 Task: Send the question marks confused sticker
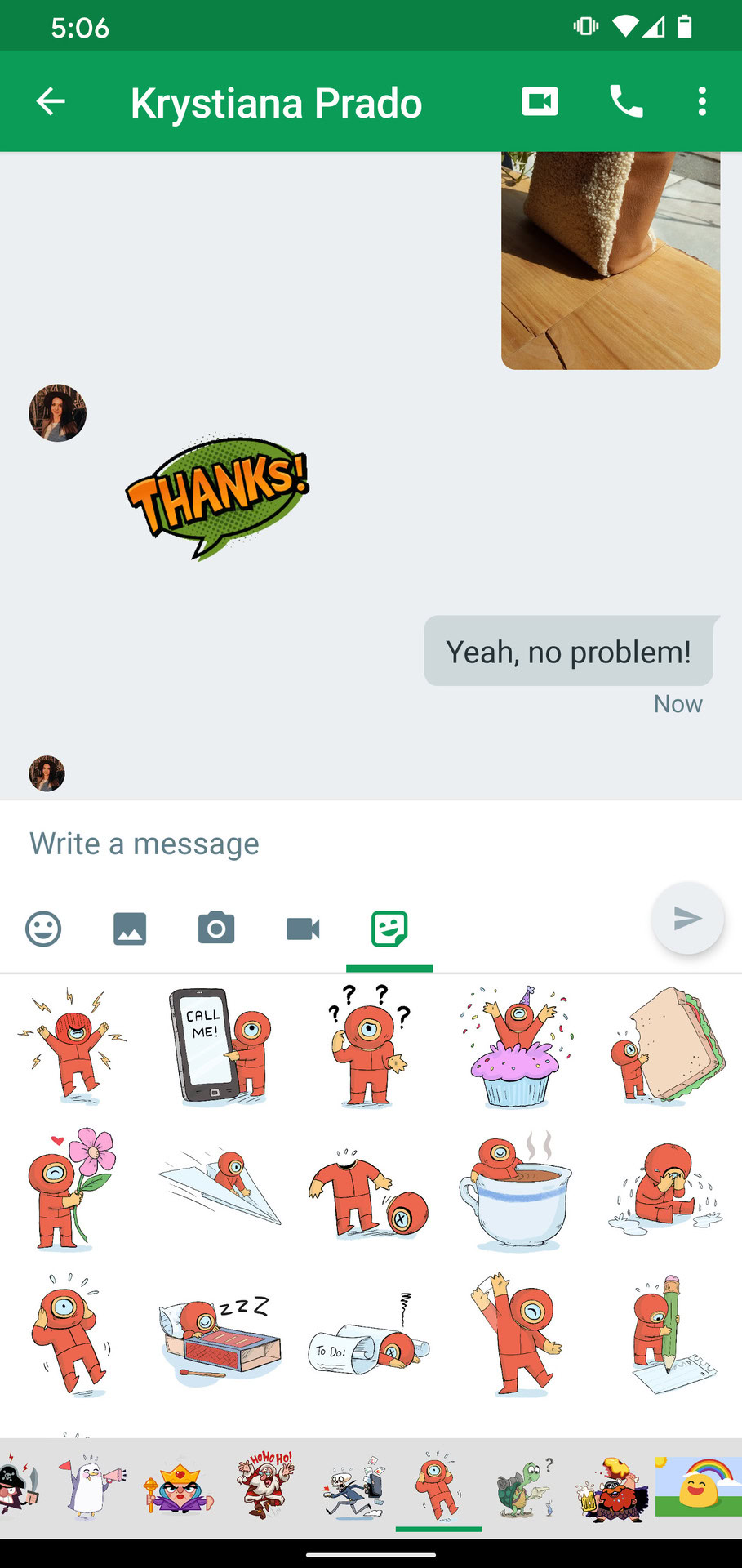368,1046
